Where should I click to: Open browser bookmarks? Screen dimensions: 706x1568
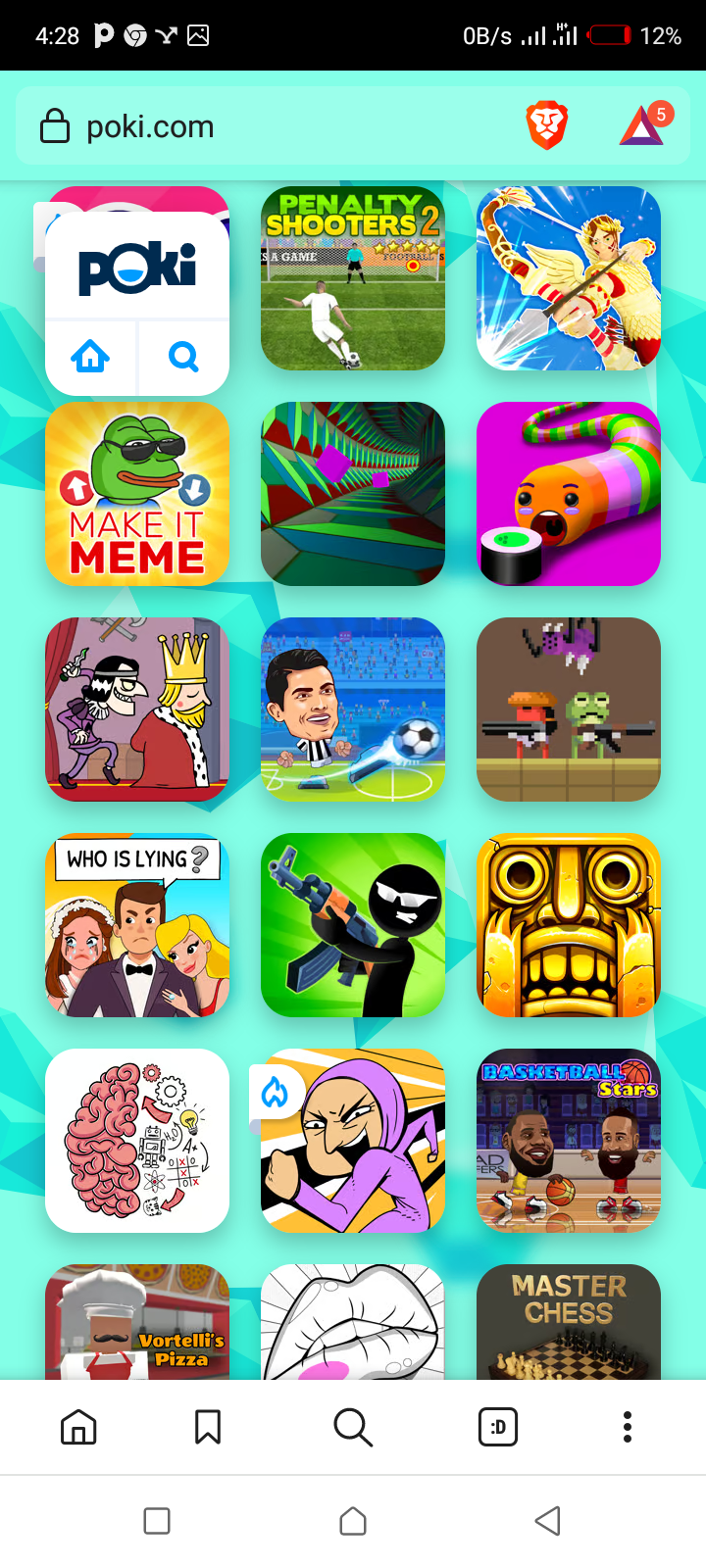(208, 1427)
